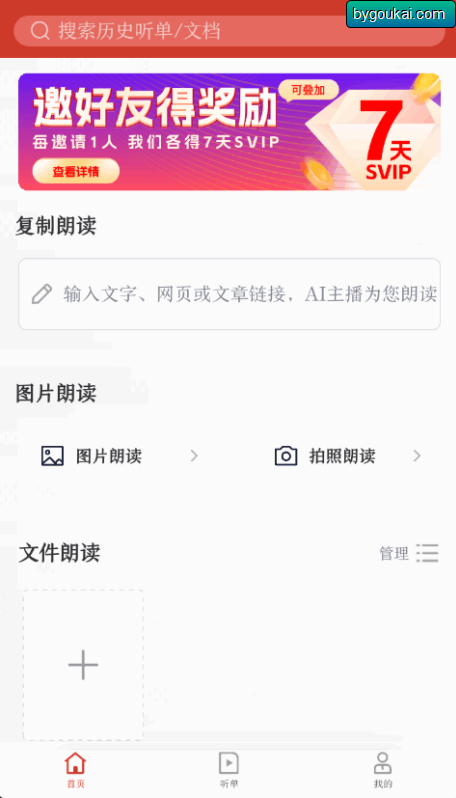456x798 pixels.
Task: Switch to the 听单 tab
Action: pyautogui.click(x=229, y=770)
